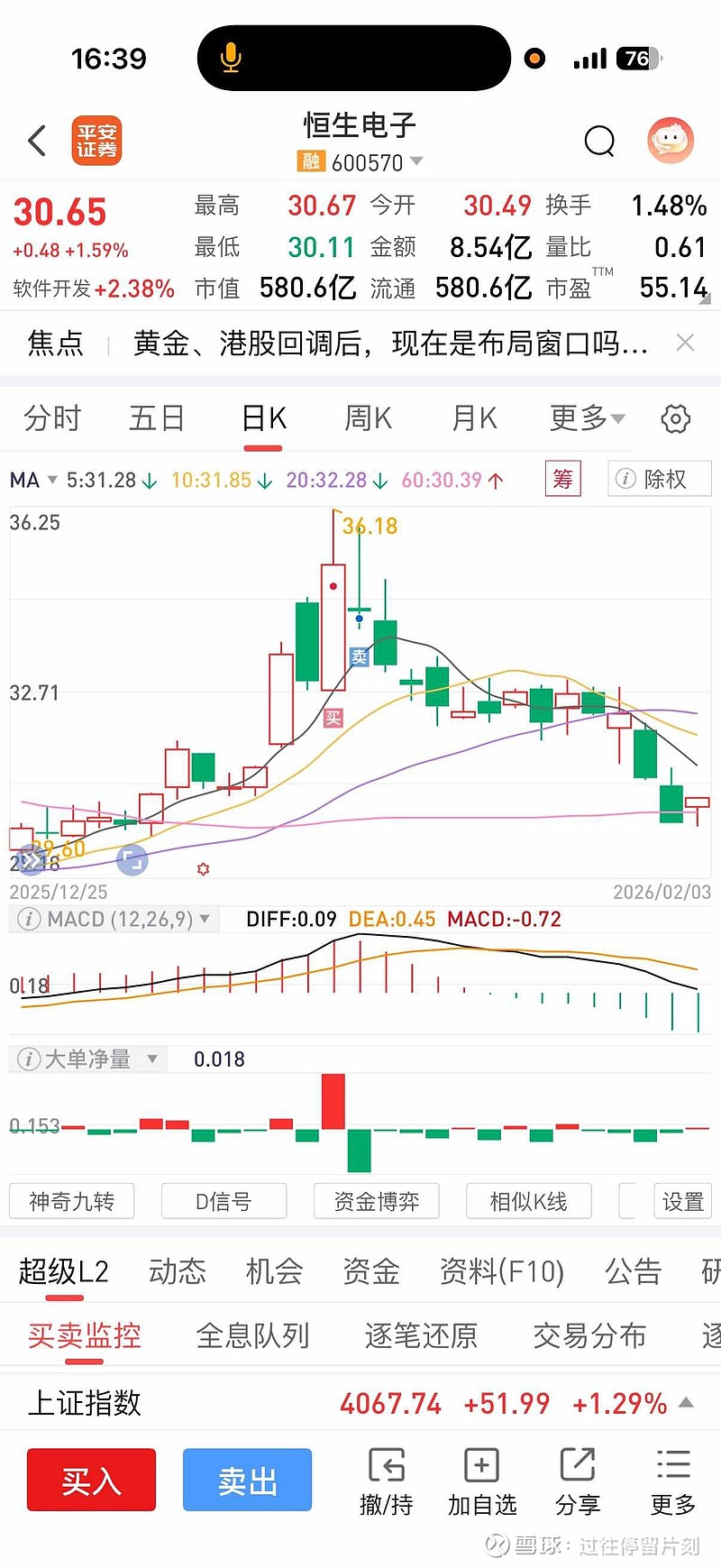The height and width of the screenshot is (1568, 721).
Task: Expand the 更多 chart period dropdown
Action: tap(587, 418)
